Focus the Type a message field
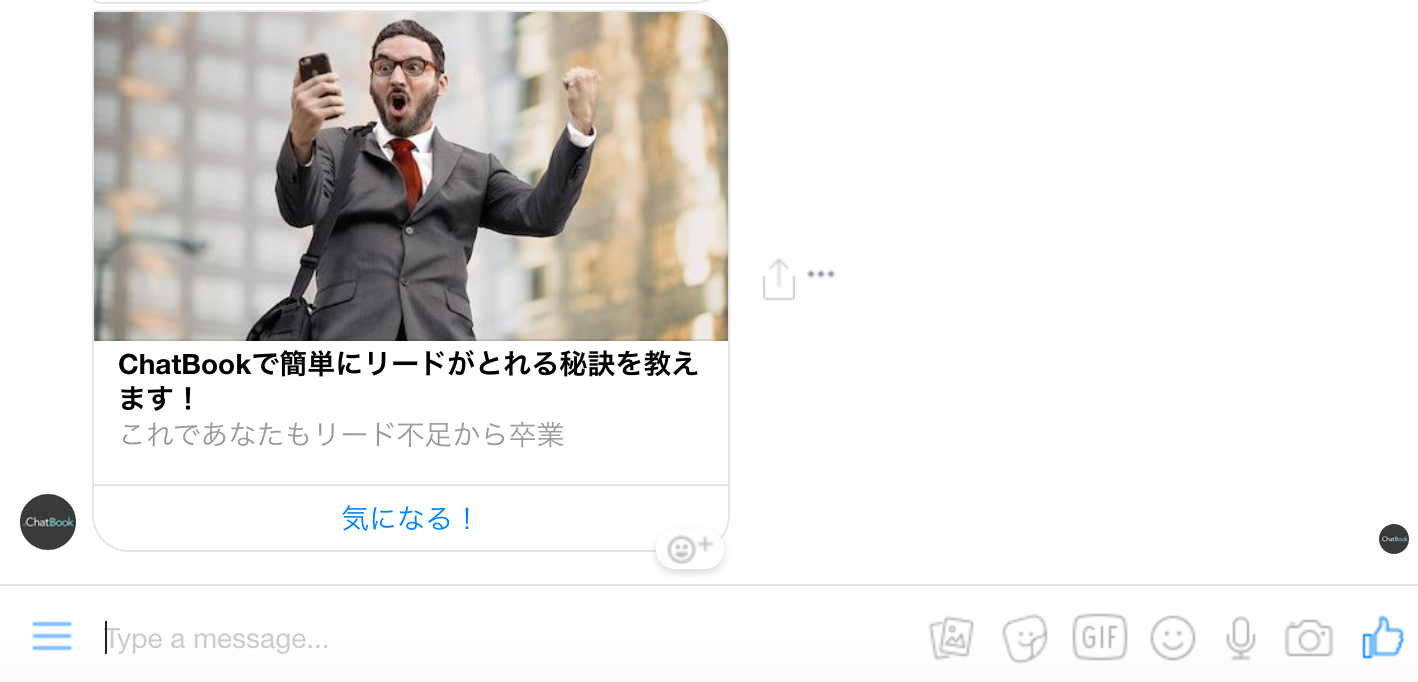1418x682 pixels. coord(500,638)
